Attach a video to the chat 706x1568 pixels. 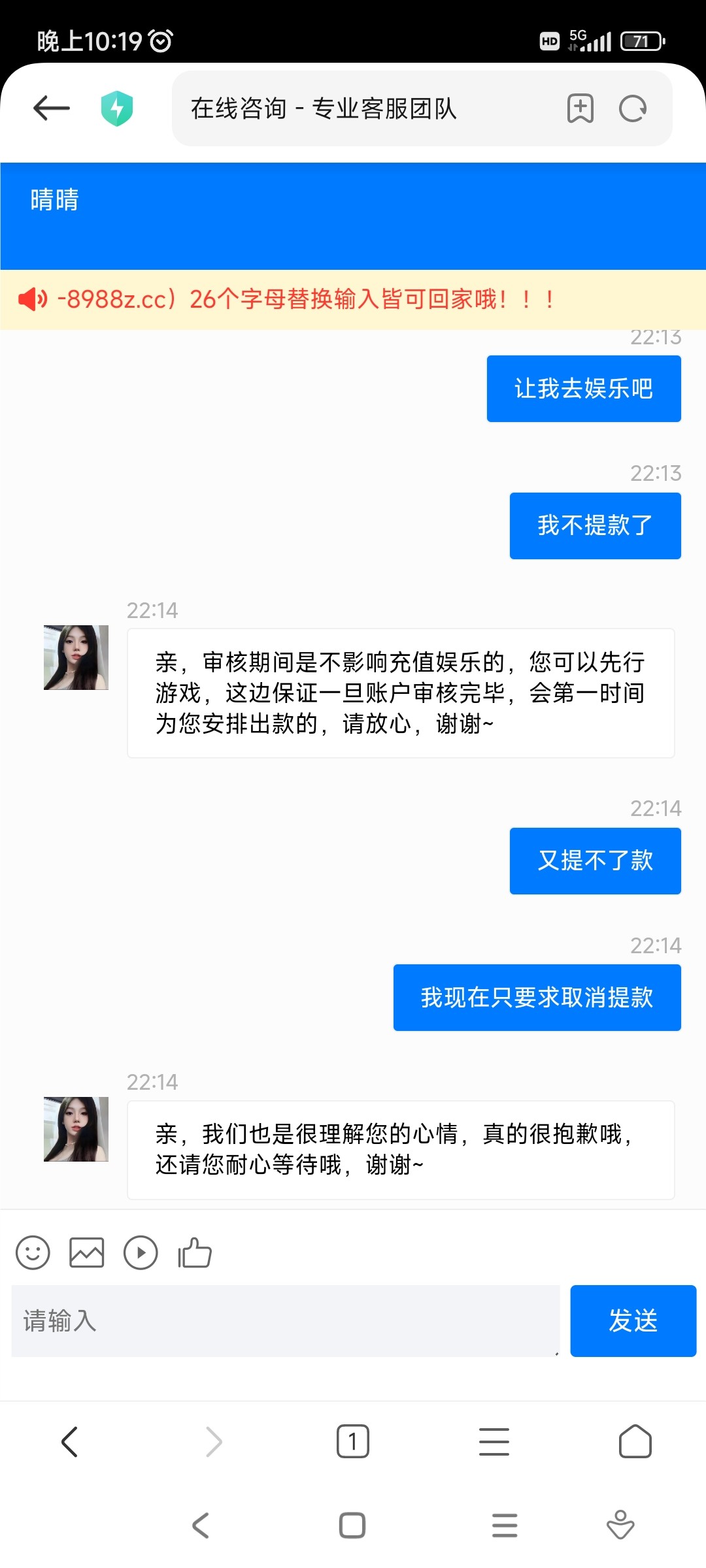click(x=141, y=1252)
